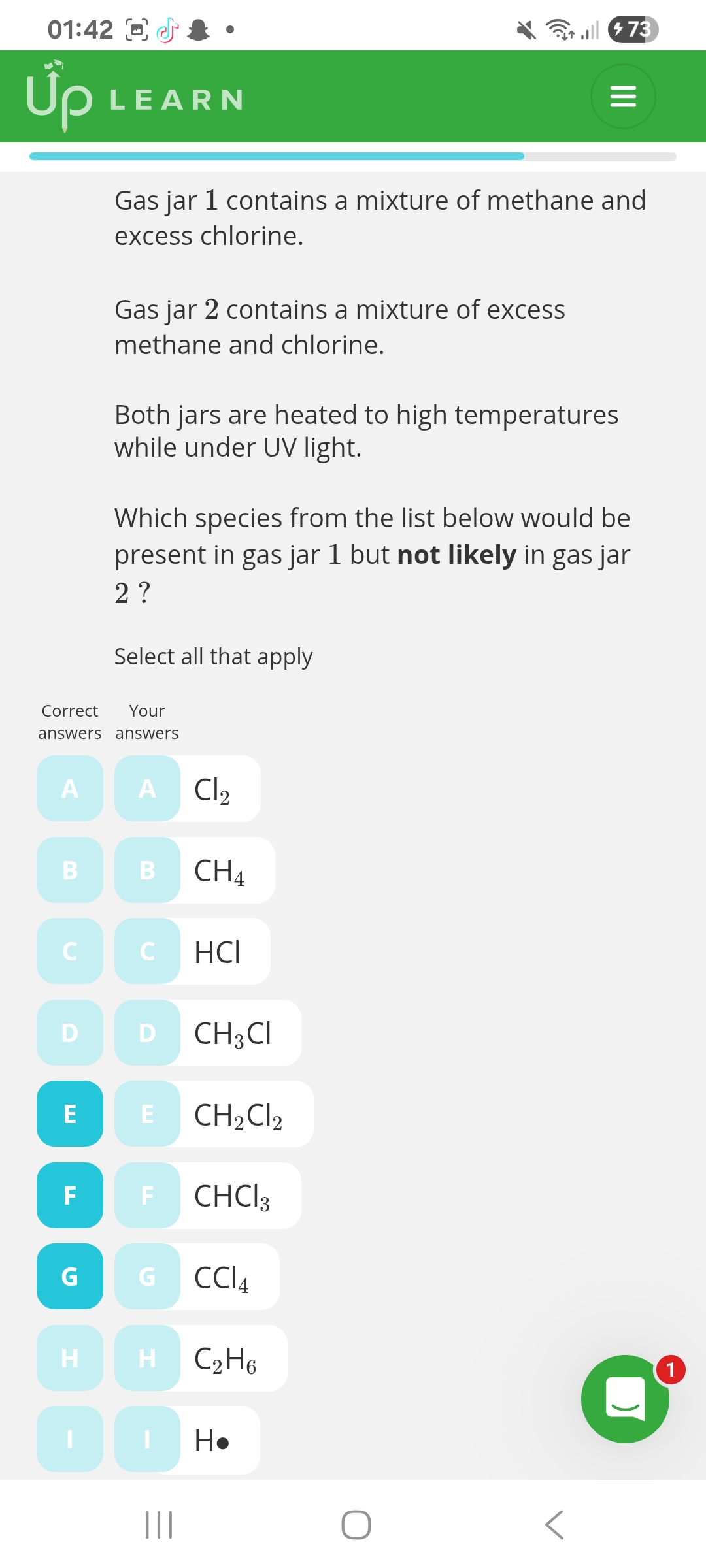Choose answer option F CHCl3

coord(207,1196)
